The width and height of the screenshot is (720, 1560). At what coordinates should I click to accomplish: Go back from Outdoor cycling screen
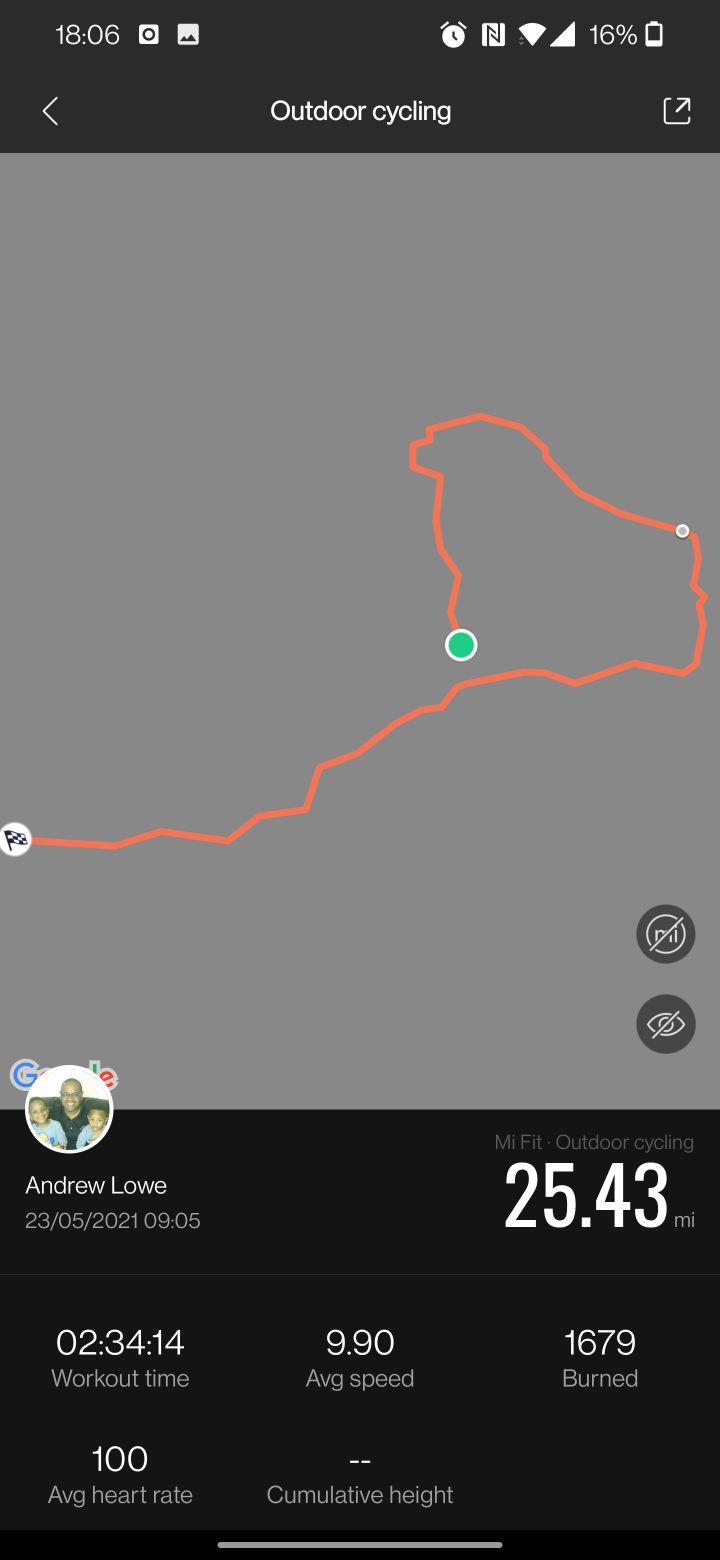coord(50,111)
